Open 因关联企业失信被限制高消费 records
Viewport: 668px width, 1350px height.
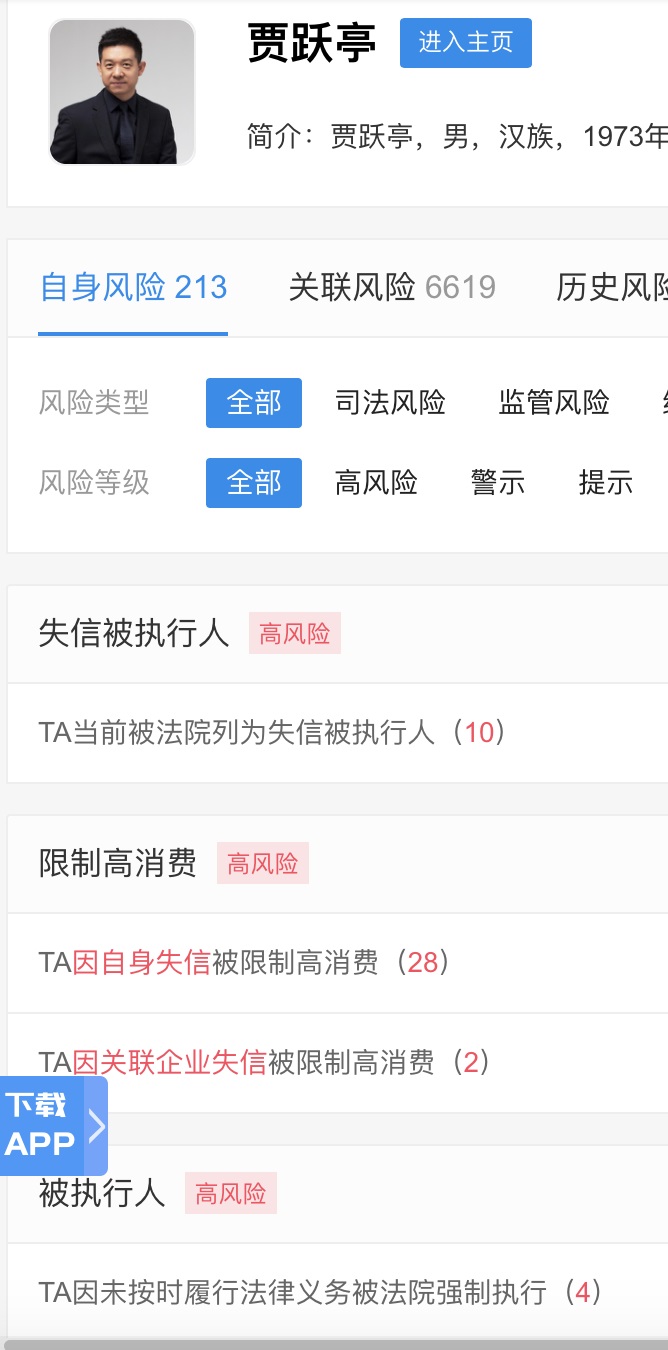point(264,1062)
